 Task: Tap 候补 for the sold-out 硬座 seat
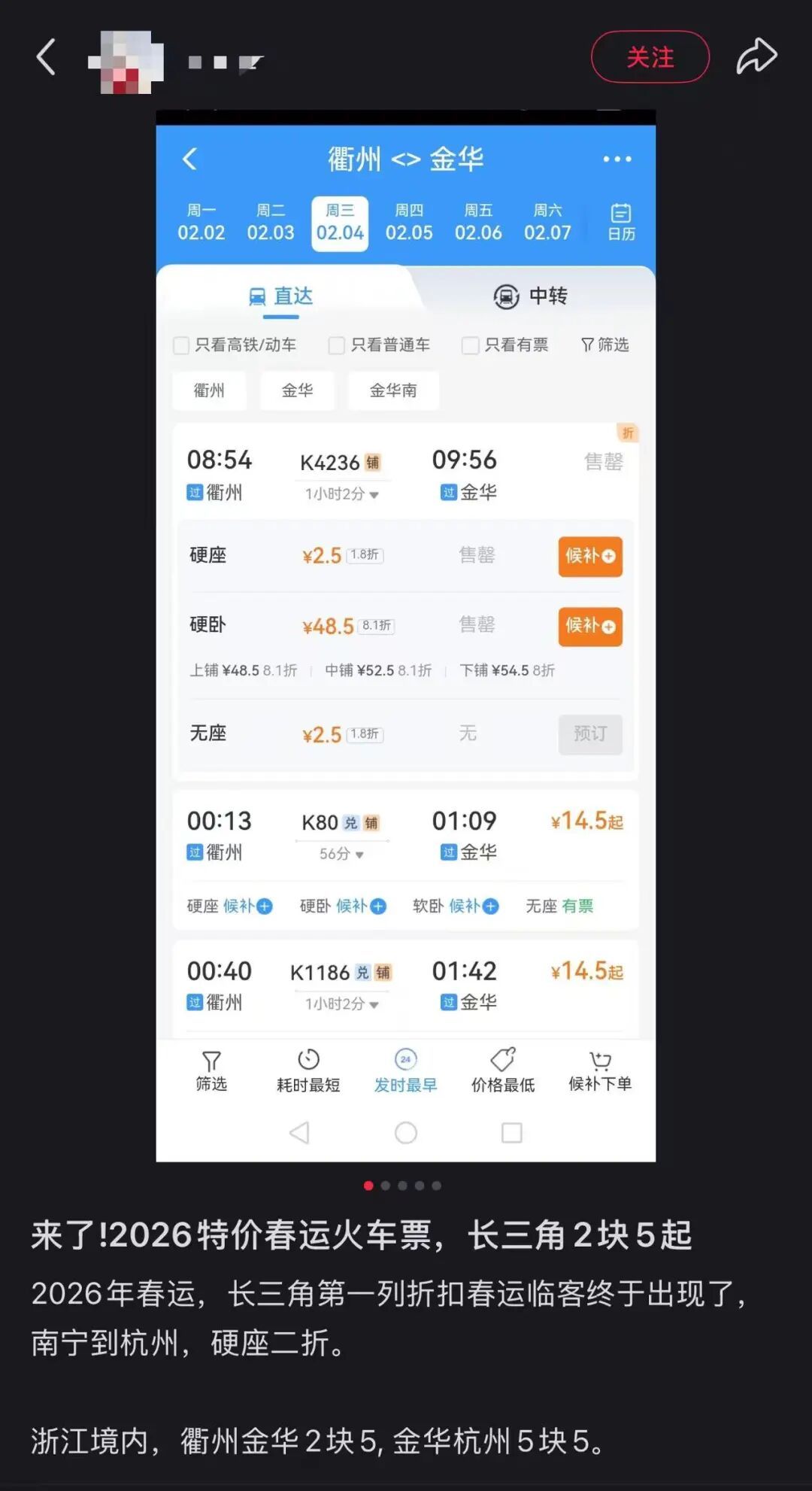pos(590,557)
